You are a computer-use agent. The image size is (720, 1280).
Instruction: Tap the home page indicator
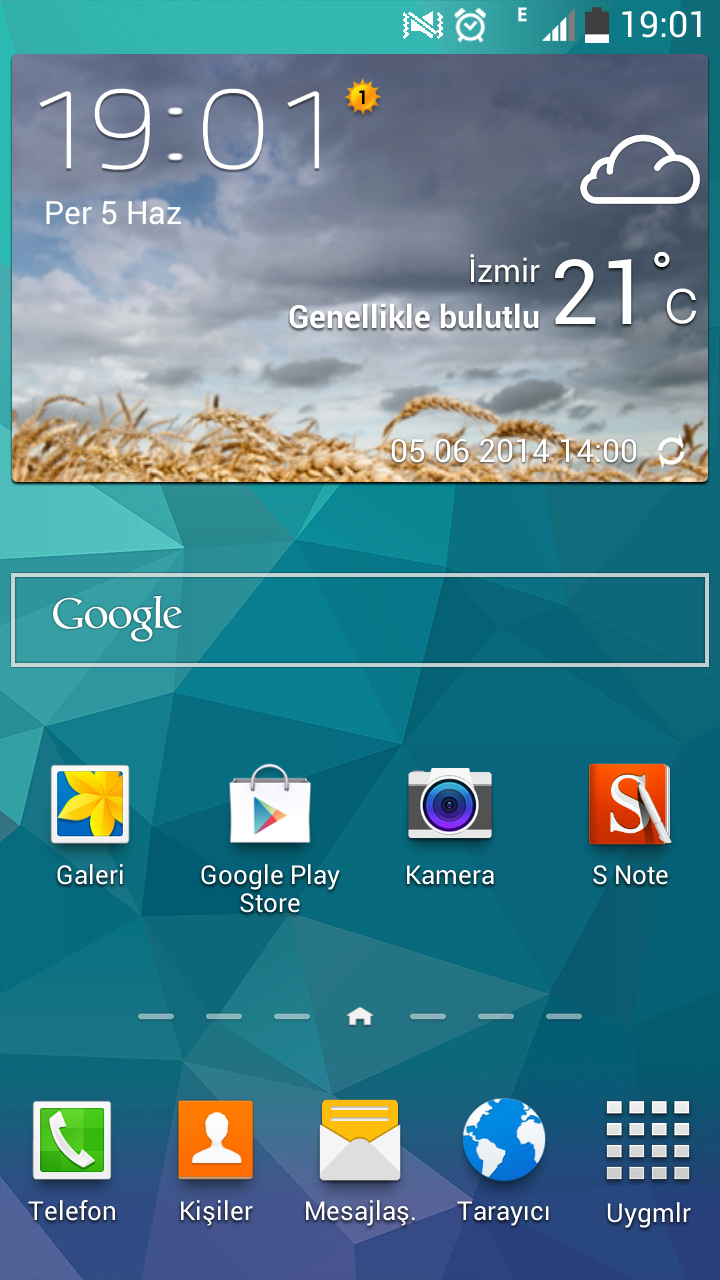(360, 1016)
